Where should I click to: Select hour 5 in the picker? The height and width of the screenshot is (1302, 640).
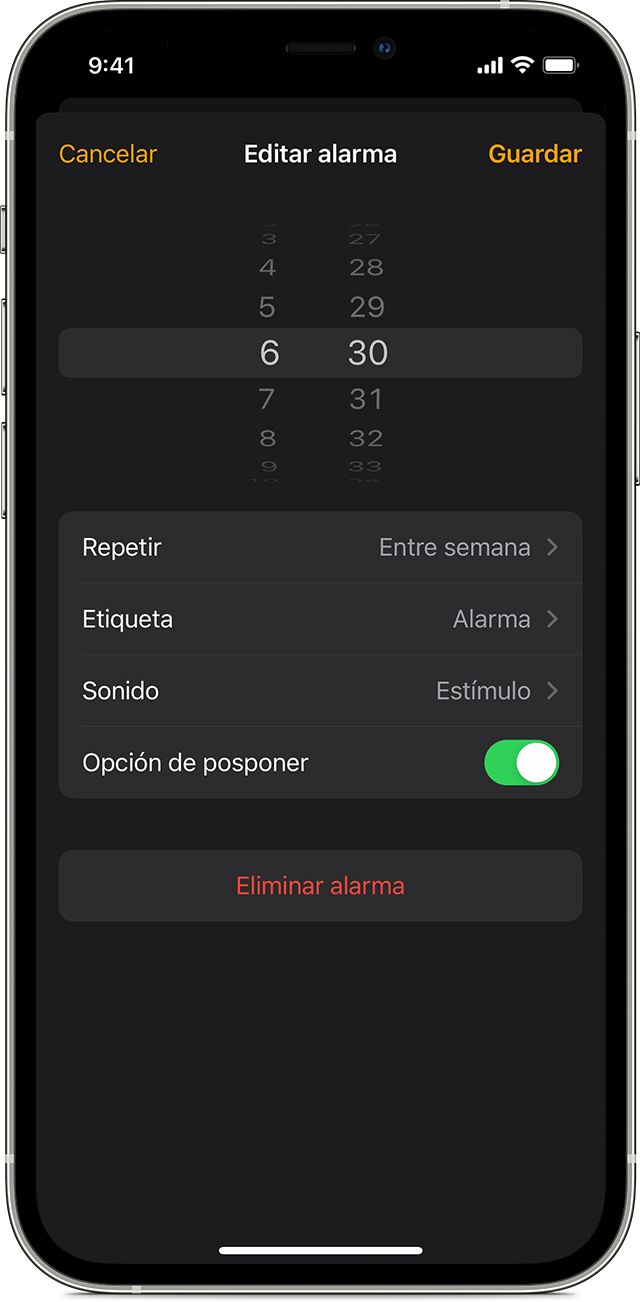point(267,307)
